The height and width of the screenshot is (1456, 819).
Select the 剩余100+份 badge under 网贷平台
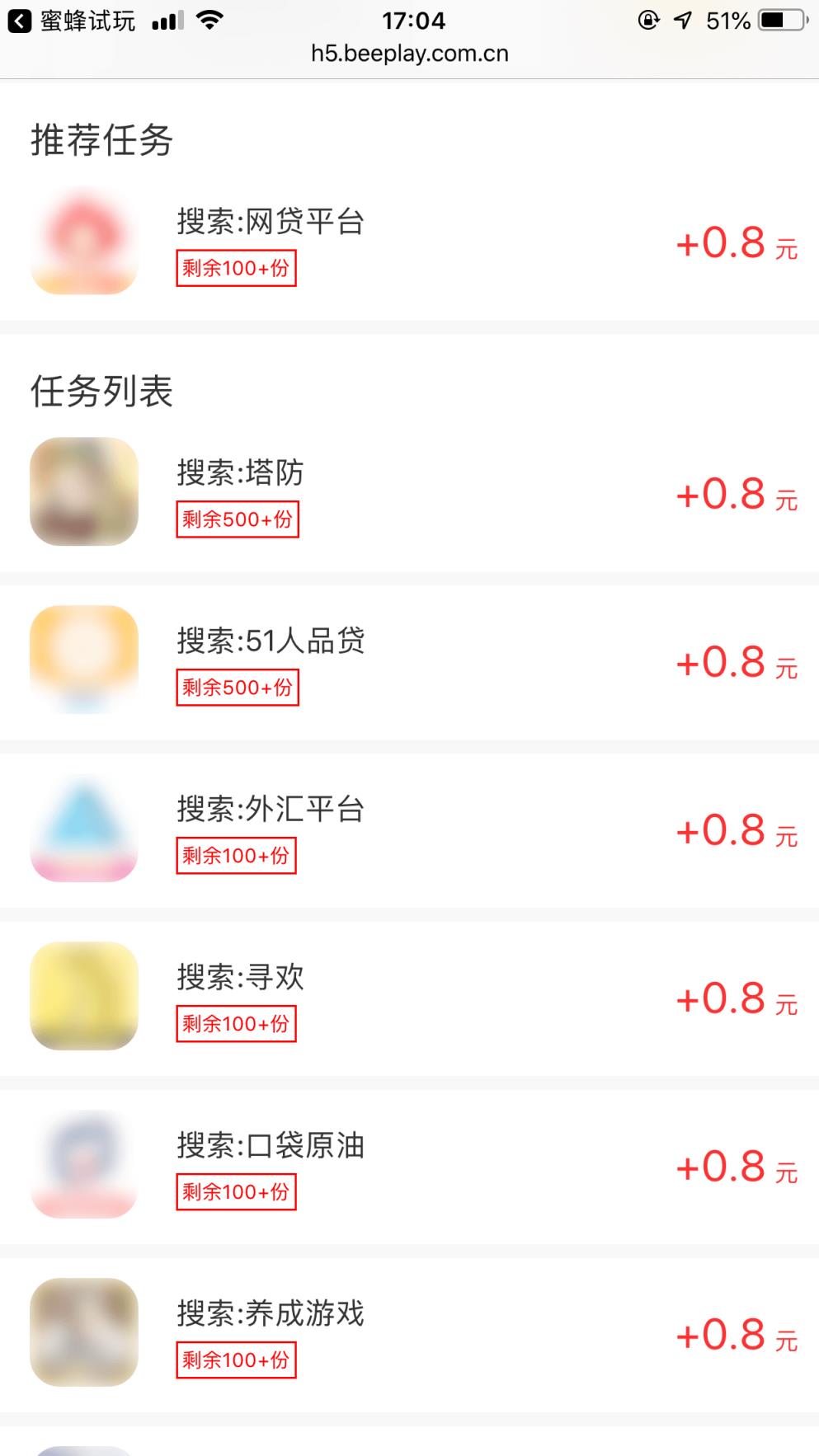pos(236,270)
